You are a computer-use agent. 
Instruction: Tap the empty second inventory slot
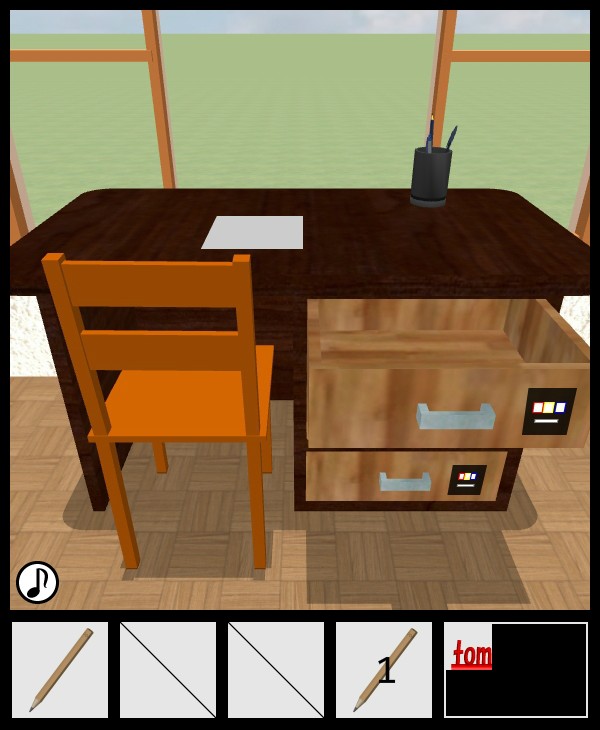click(168, 670)
